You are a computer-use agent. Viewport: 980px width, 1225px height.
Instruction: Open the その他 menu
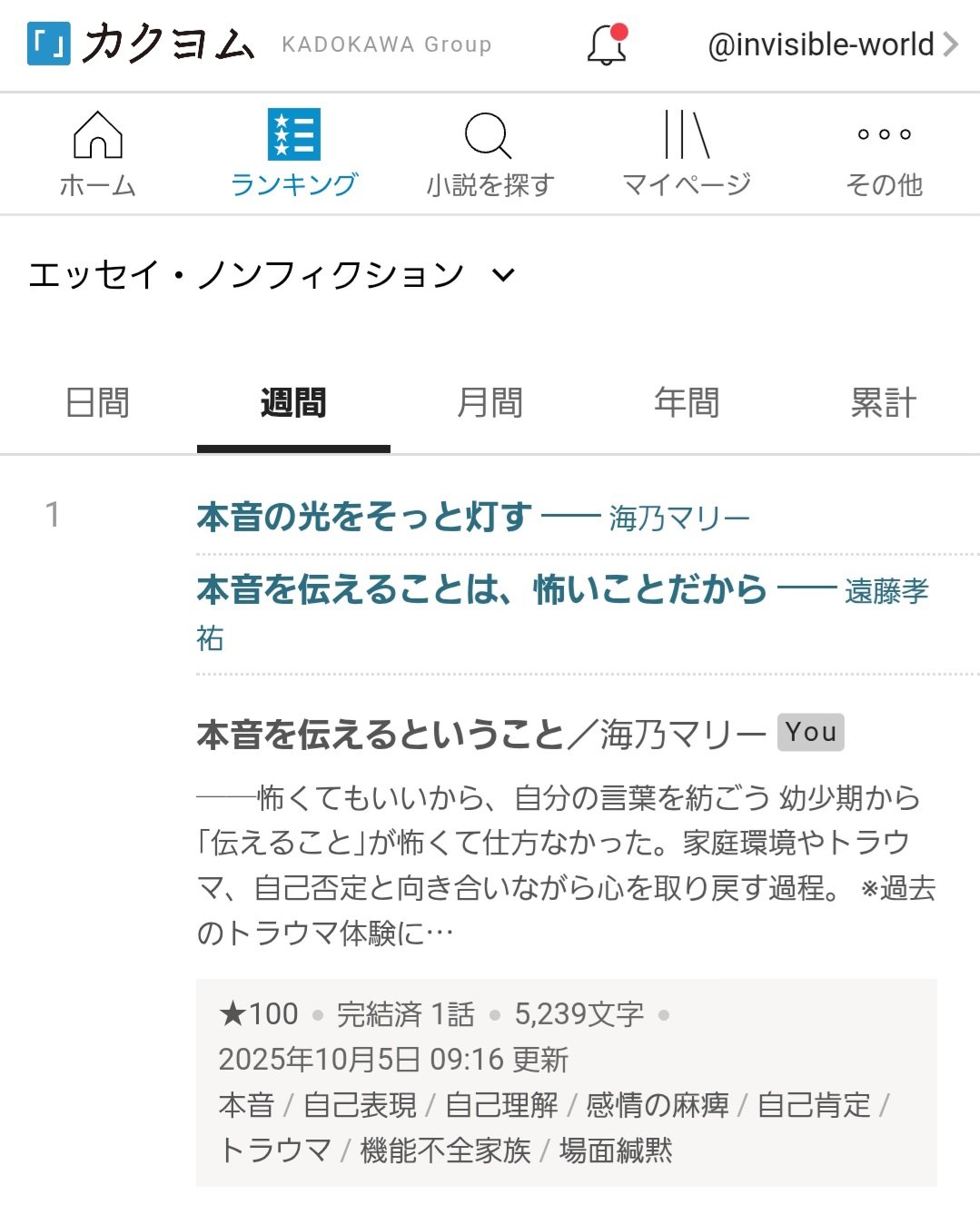click(x=883, y=154)
